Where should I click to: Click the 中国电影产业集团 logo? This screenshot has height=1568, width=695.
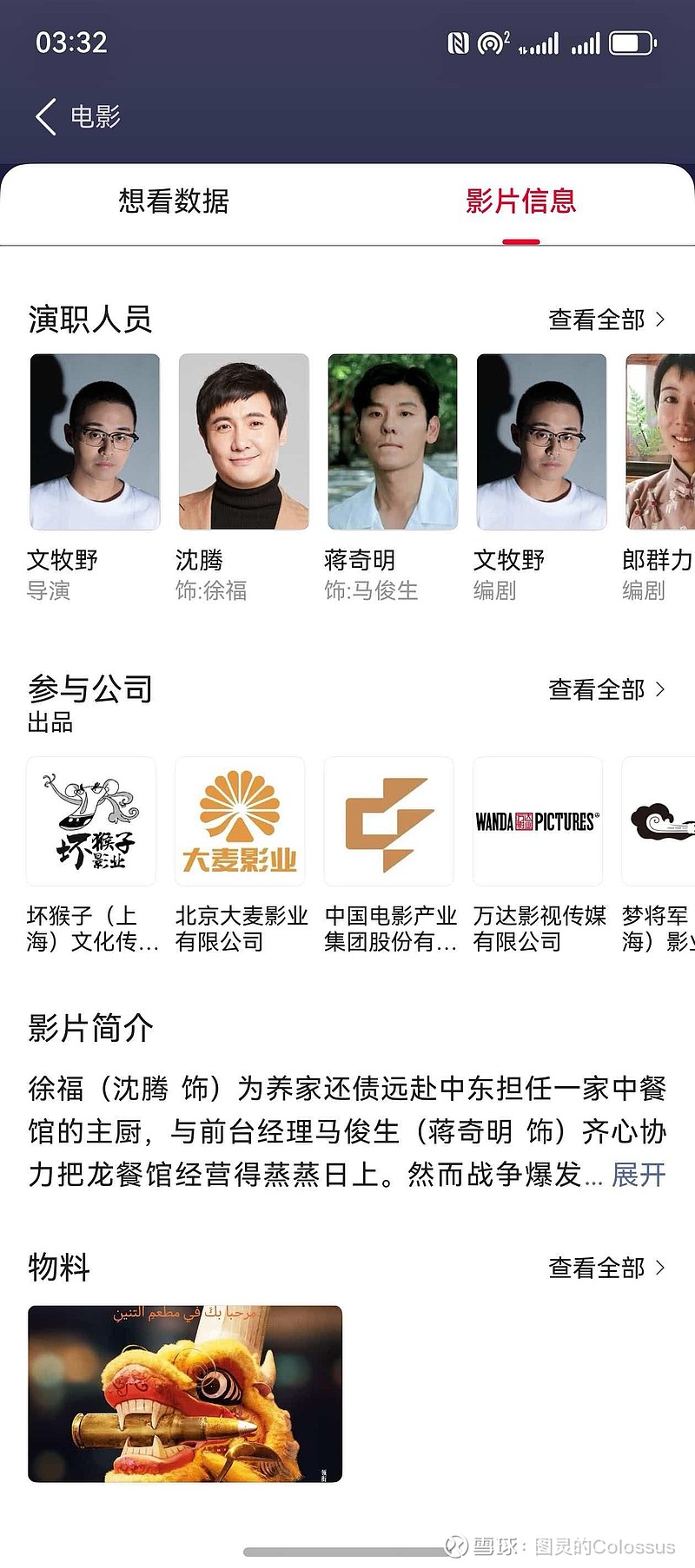tap(388, 820)
